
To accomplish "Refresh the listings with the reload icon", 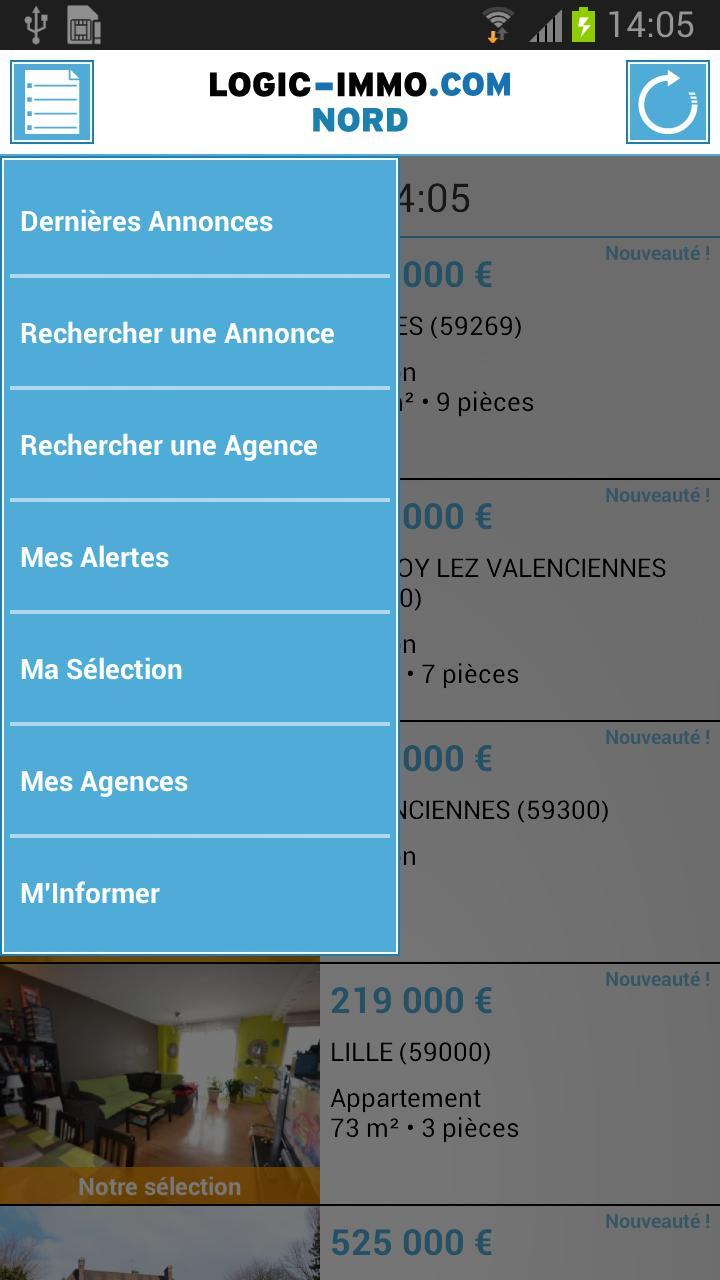I will coord(667,102).
